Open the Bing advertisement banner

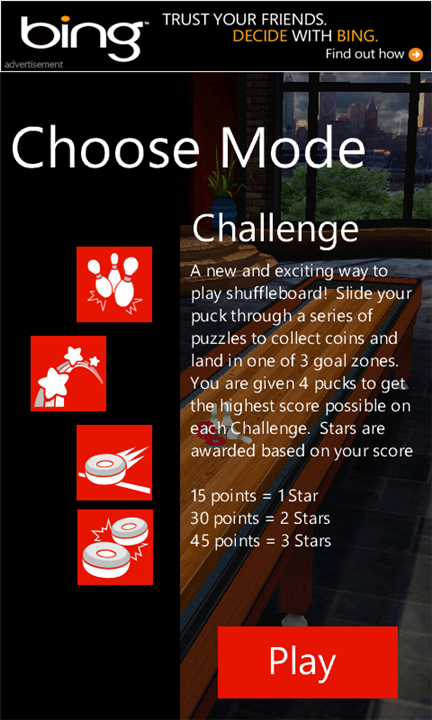[216, 36]
